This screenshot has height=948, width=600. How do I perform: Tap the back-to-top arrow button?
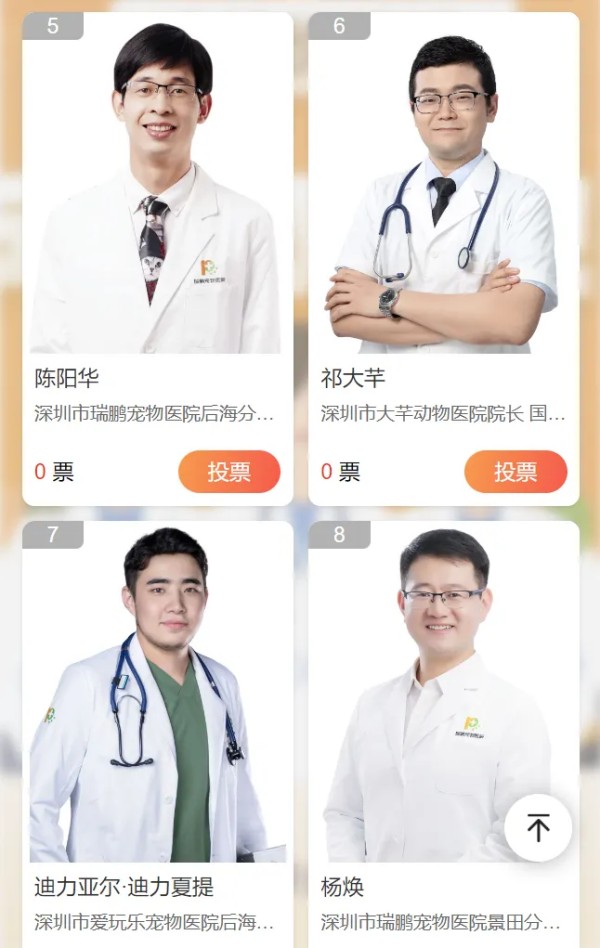pyautogui.click(x=538, y=828)
